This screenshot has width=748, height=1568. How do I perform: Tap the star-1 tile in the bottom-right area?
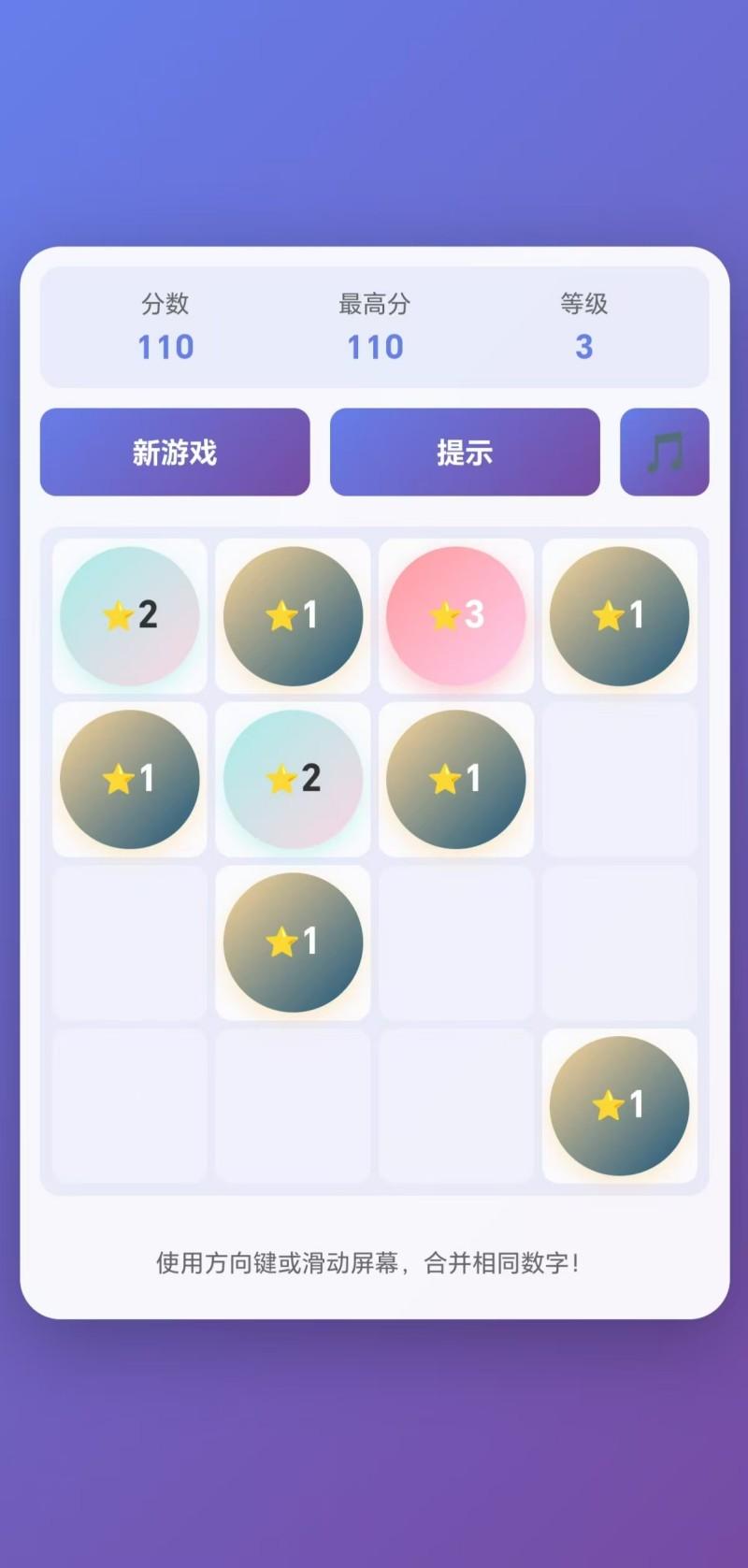(x=620, y=1105)
